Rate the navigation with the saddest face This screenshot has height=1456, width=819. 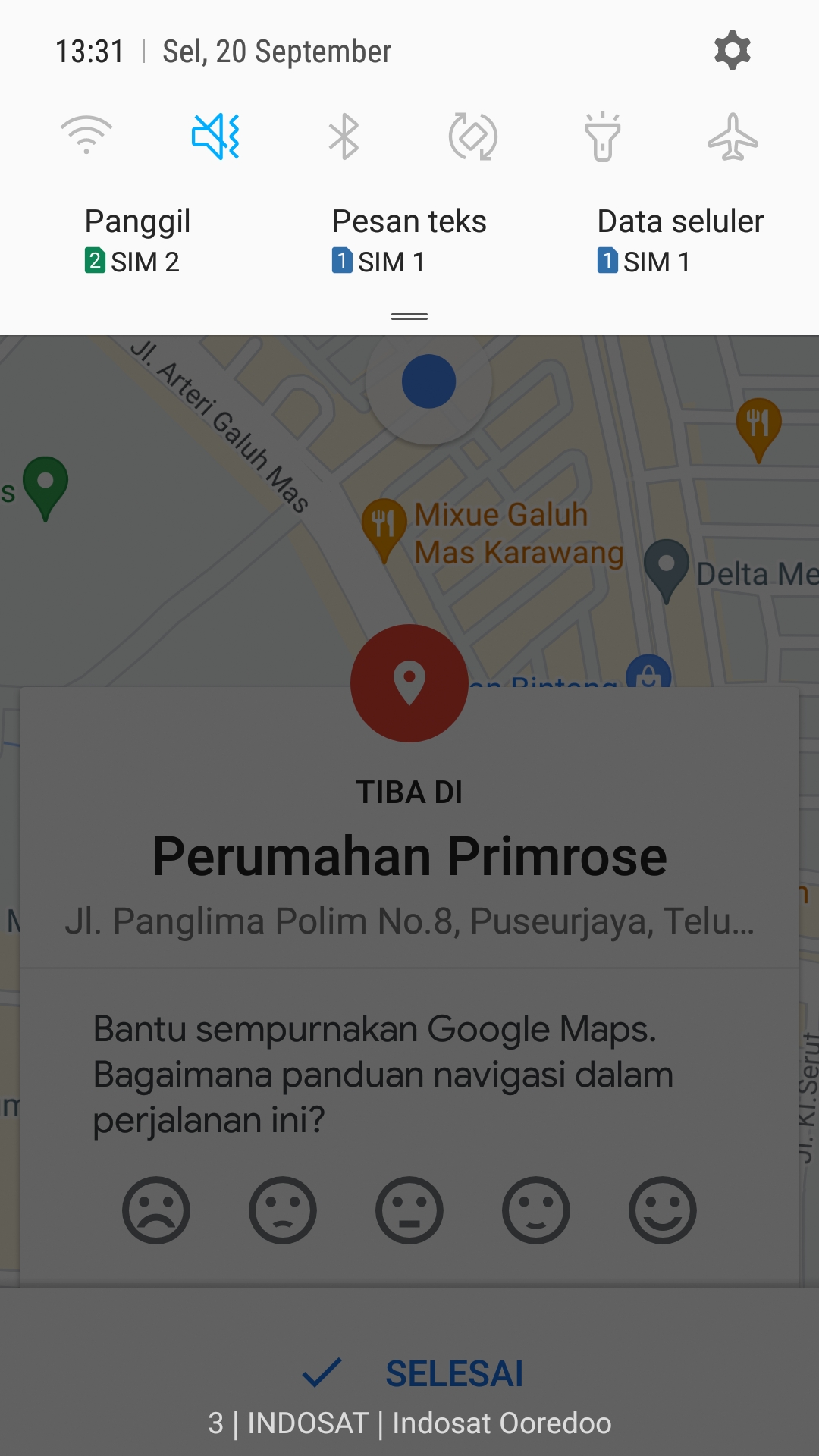(x=156, y=1210)
